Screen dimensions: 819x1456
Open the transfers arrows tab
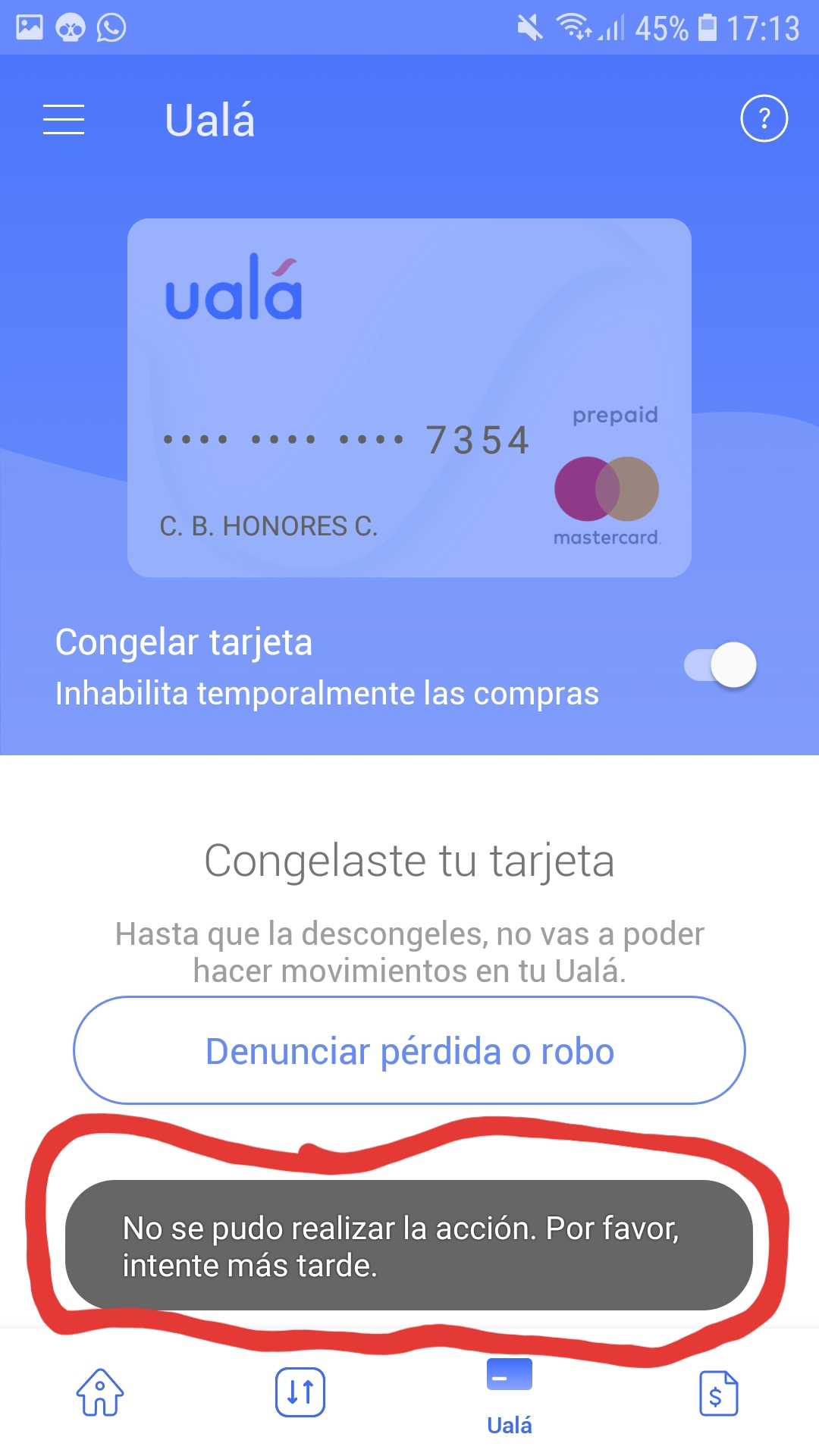point(300,1392)
